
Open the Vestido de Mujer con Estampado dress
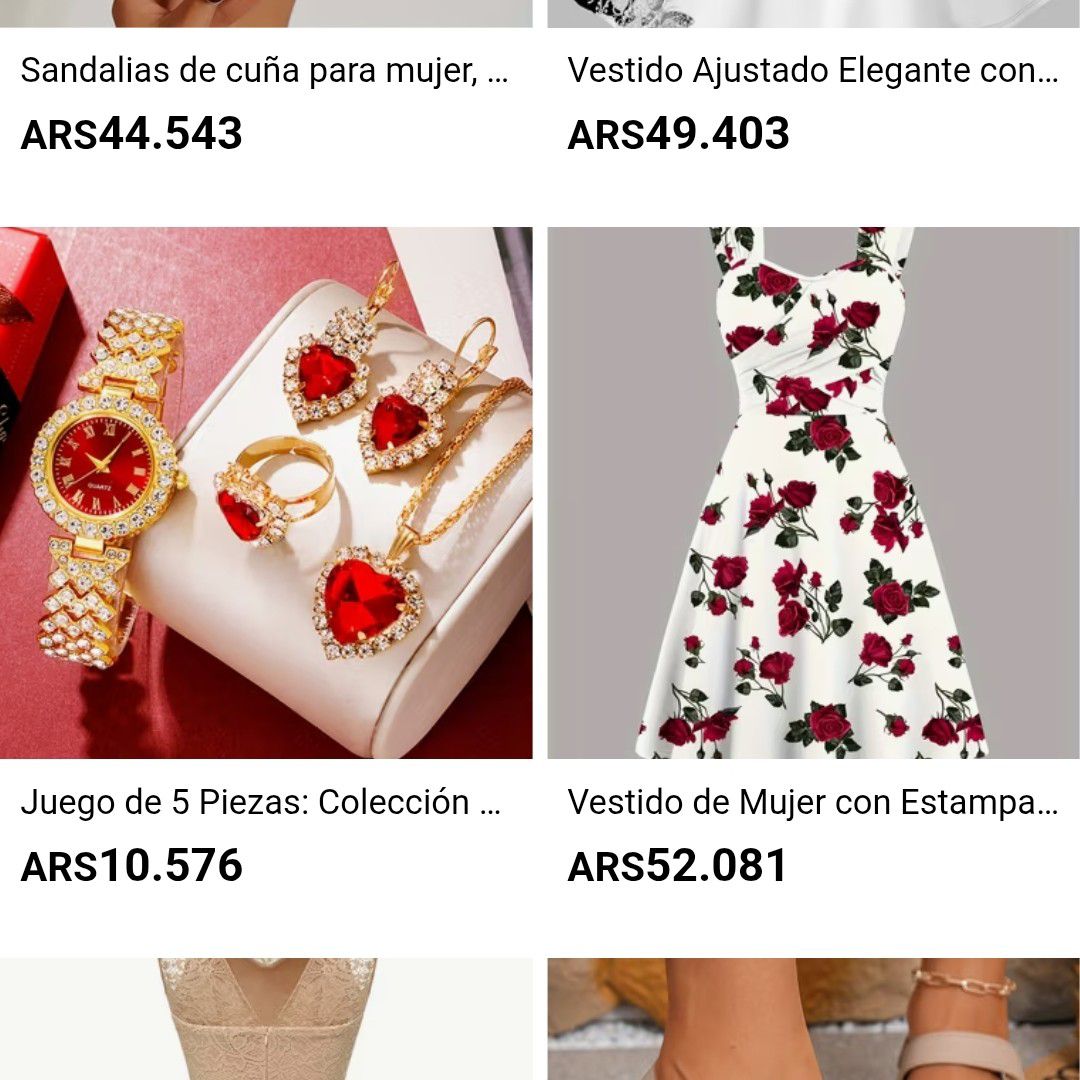(x=813, y=493)
